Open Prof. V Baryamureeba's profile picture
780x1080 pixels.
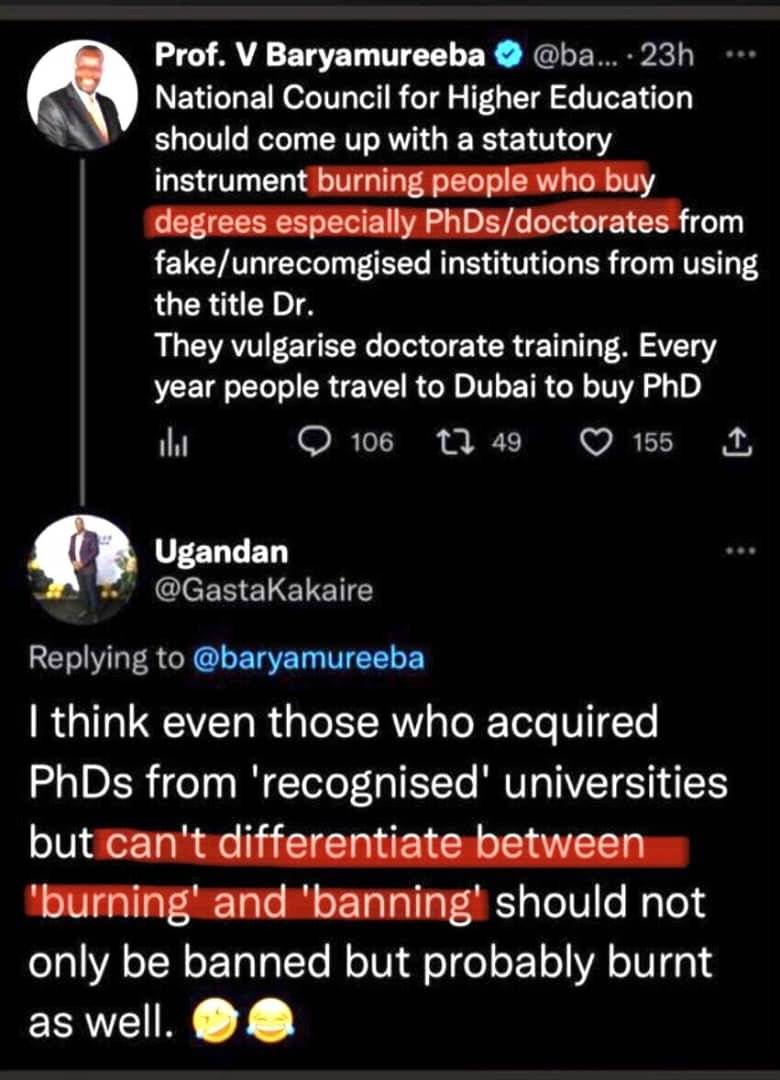82,95
